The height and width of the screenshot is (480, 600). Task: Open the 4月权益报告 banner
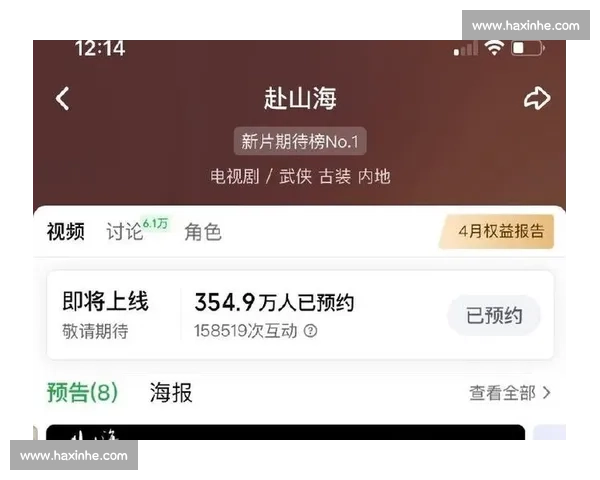[498, 231]
